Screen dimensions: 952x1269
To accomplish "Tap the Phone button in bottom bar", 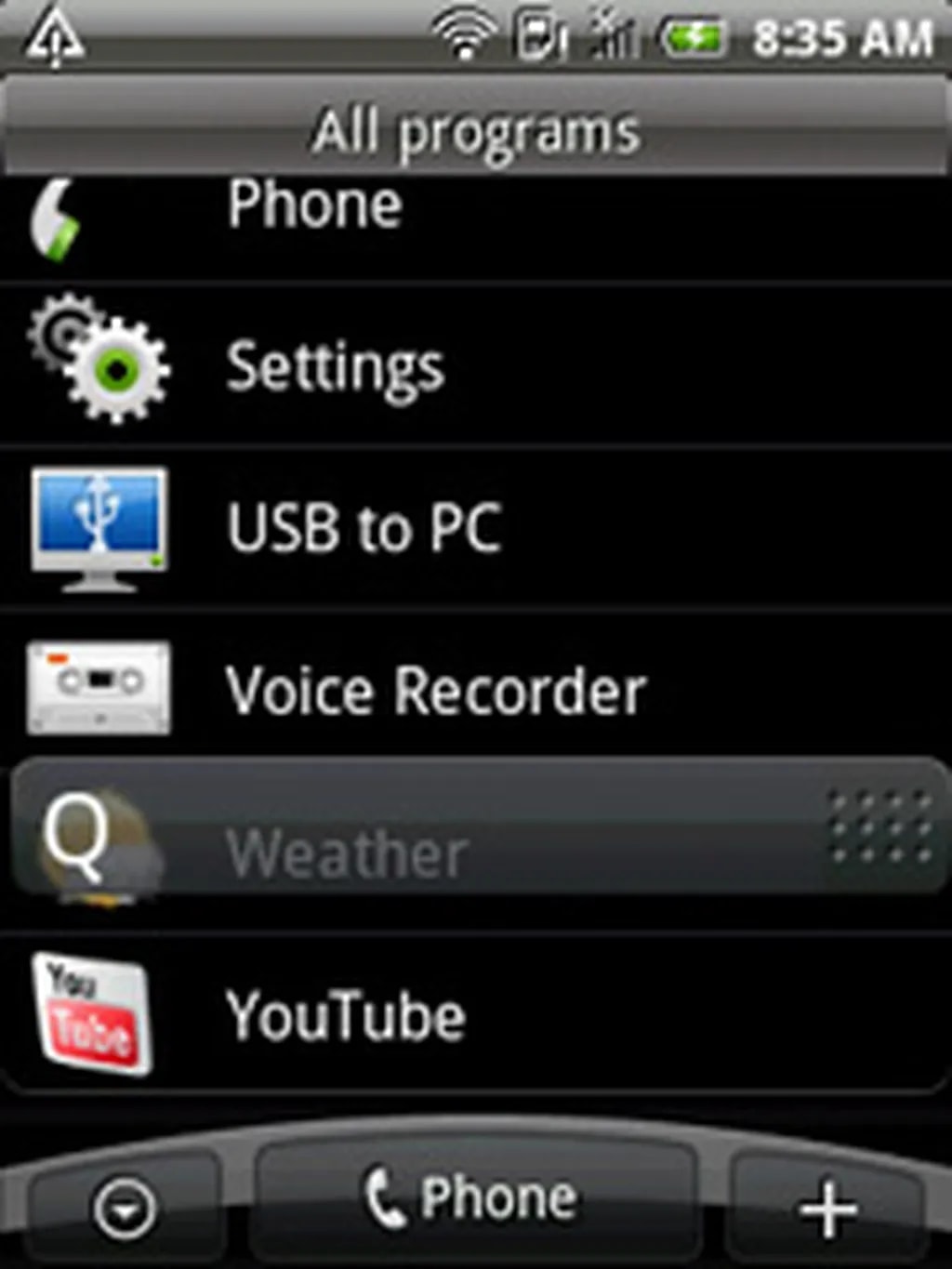I will 472,1199.
